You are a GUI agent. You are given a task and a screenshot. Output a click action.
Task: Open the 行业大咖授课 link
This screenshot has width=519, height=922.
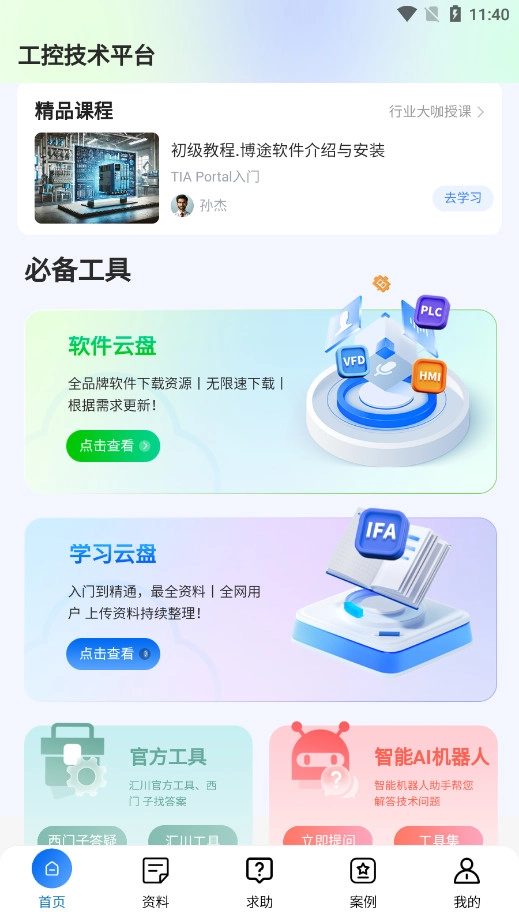[436, 111]
